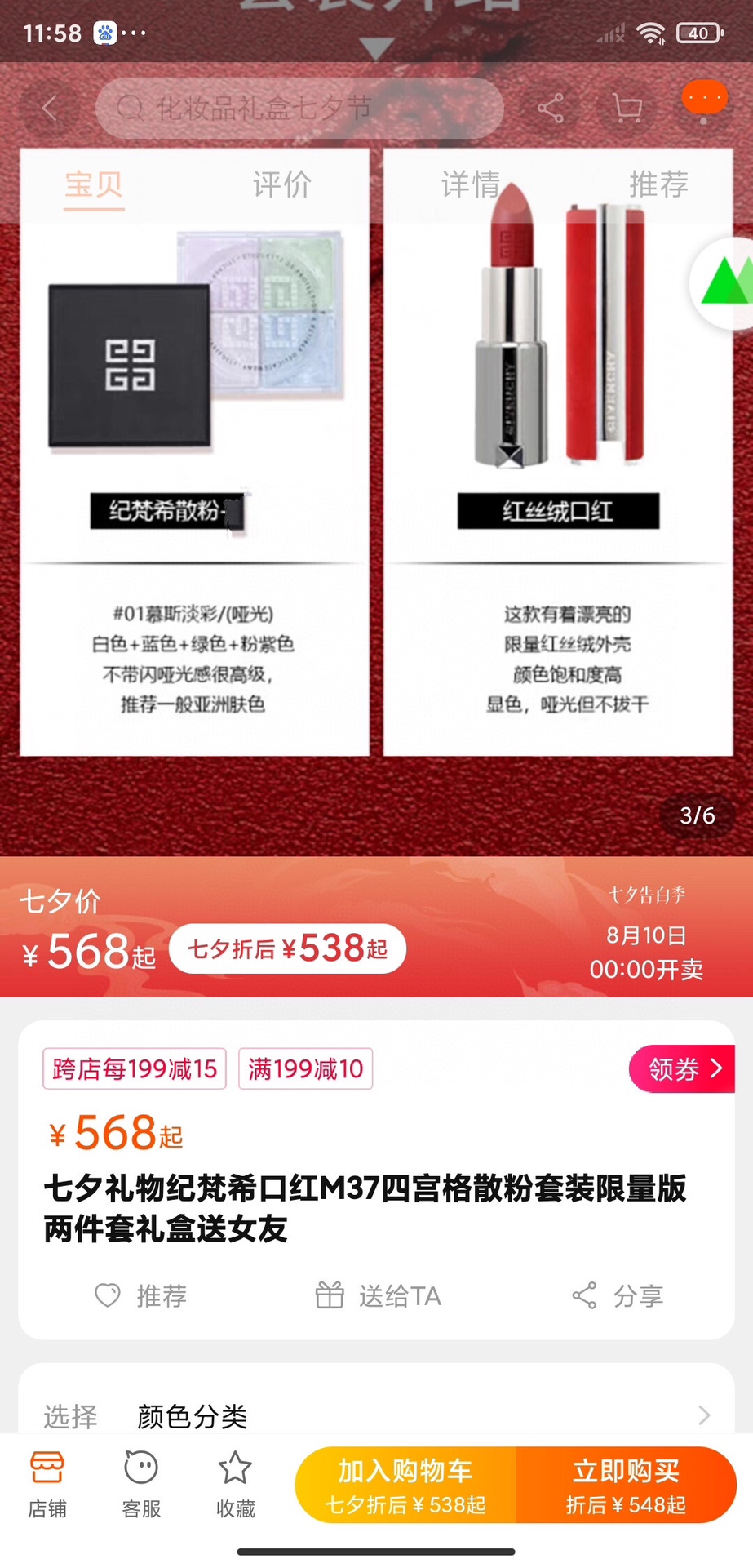
Task: Switch to the 评价 tab
Action: pos(281,184)
